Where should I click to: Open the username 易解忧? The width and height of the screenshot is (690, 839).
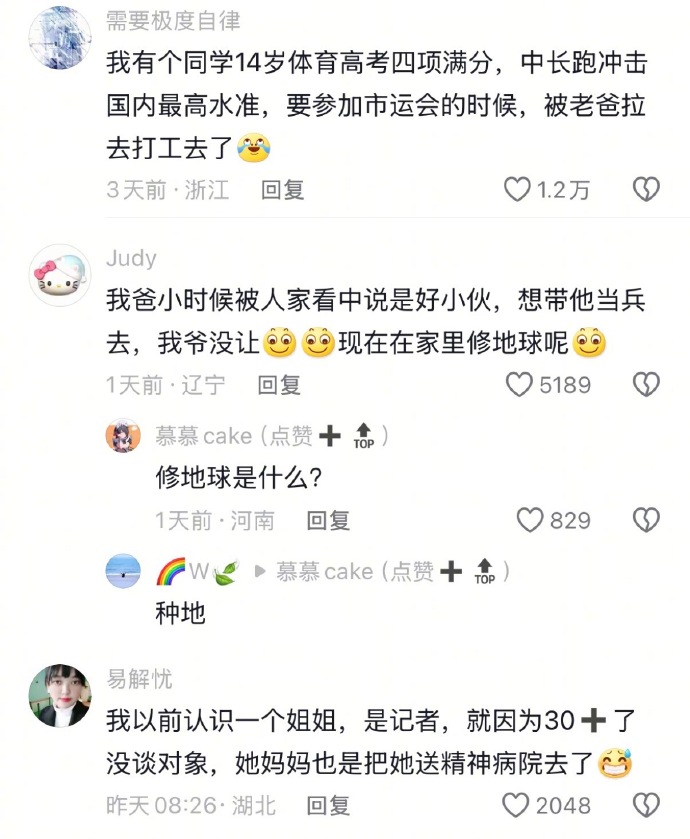tap(139, 679)
